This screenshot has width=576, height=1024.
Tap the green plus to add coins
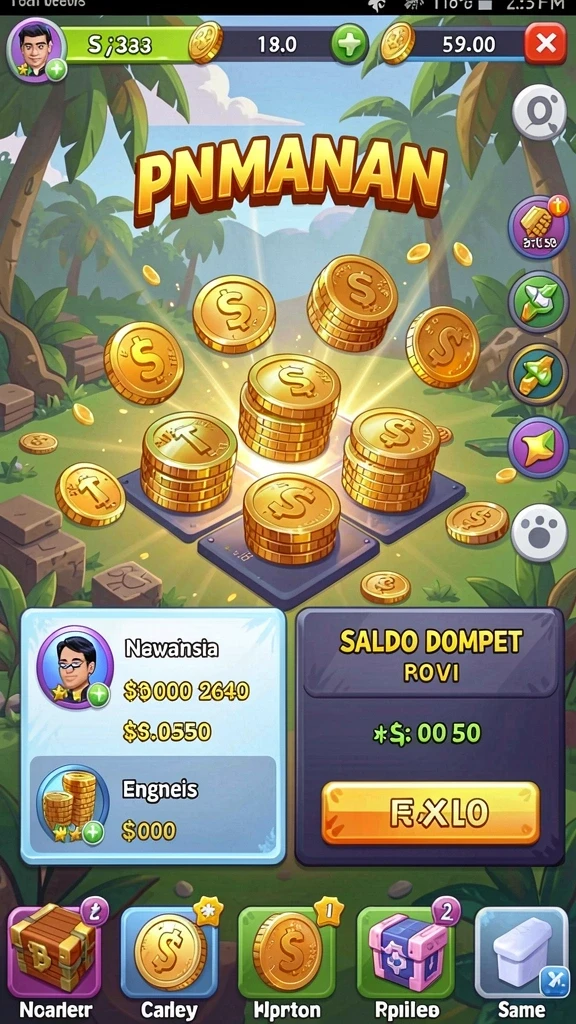[349, 44]
